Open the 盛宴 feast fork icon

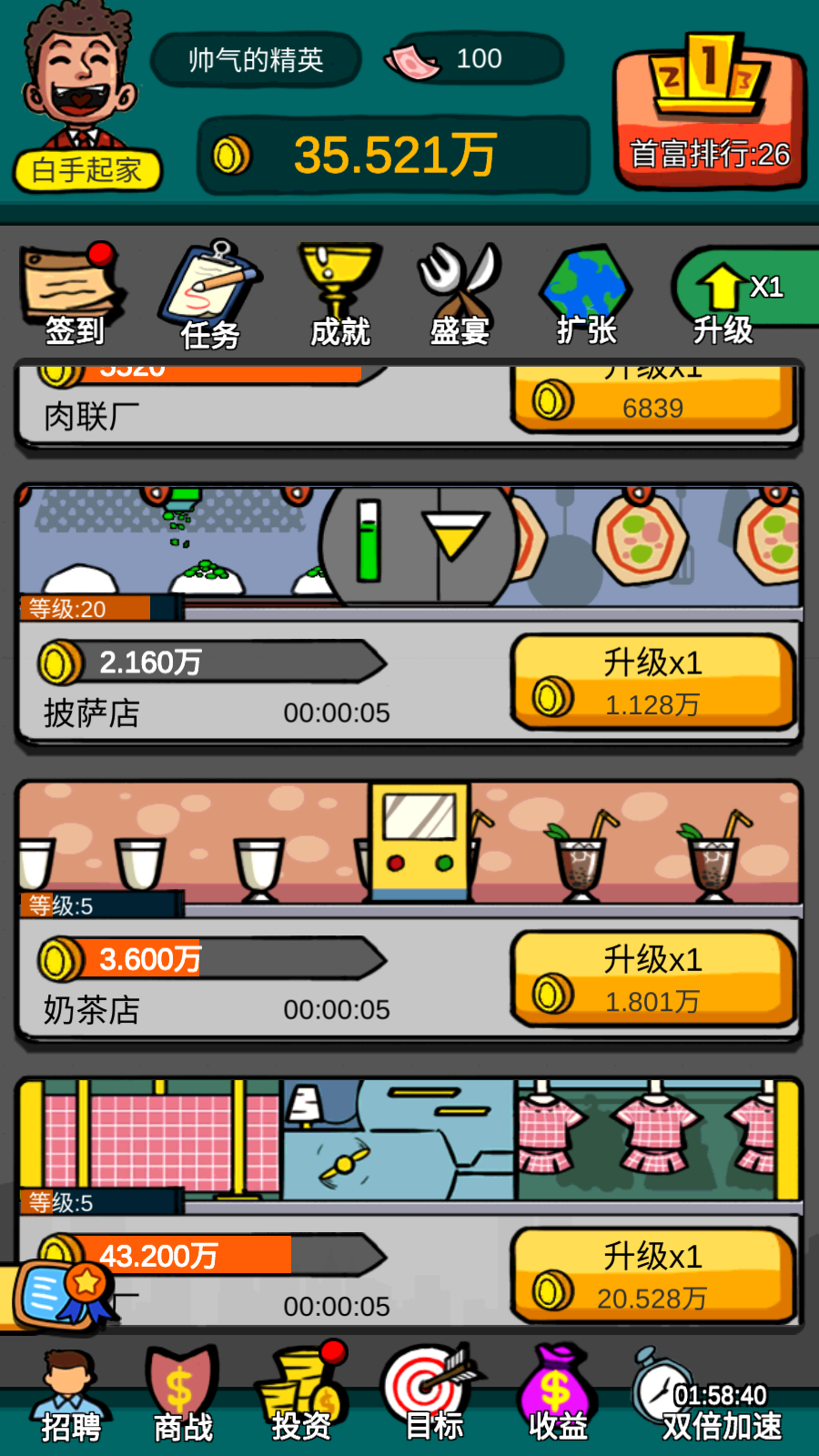point(457,287)
